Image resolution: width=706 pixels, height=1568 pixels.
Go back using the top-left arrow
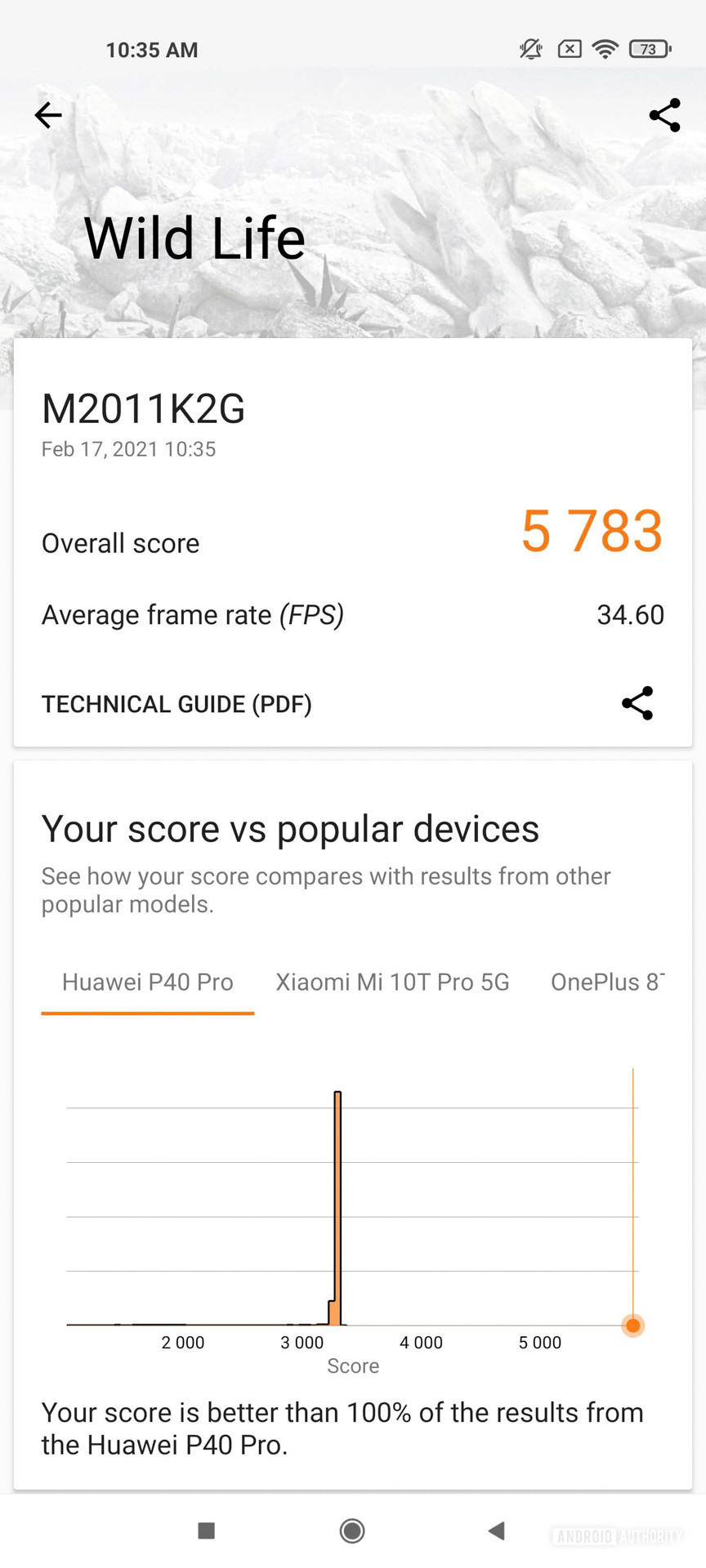tap(48, 115)
